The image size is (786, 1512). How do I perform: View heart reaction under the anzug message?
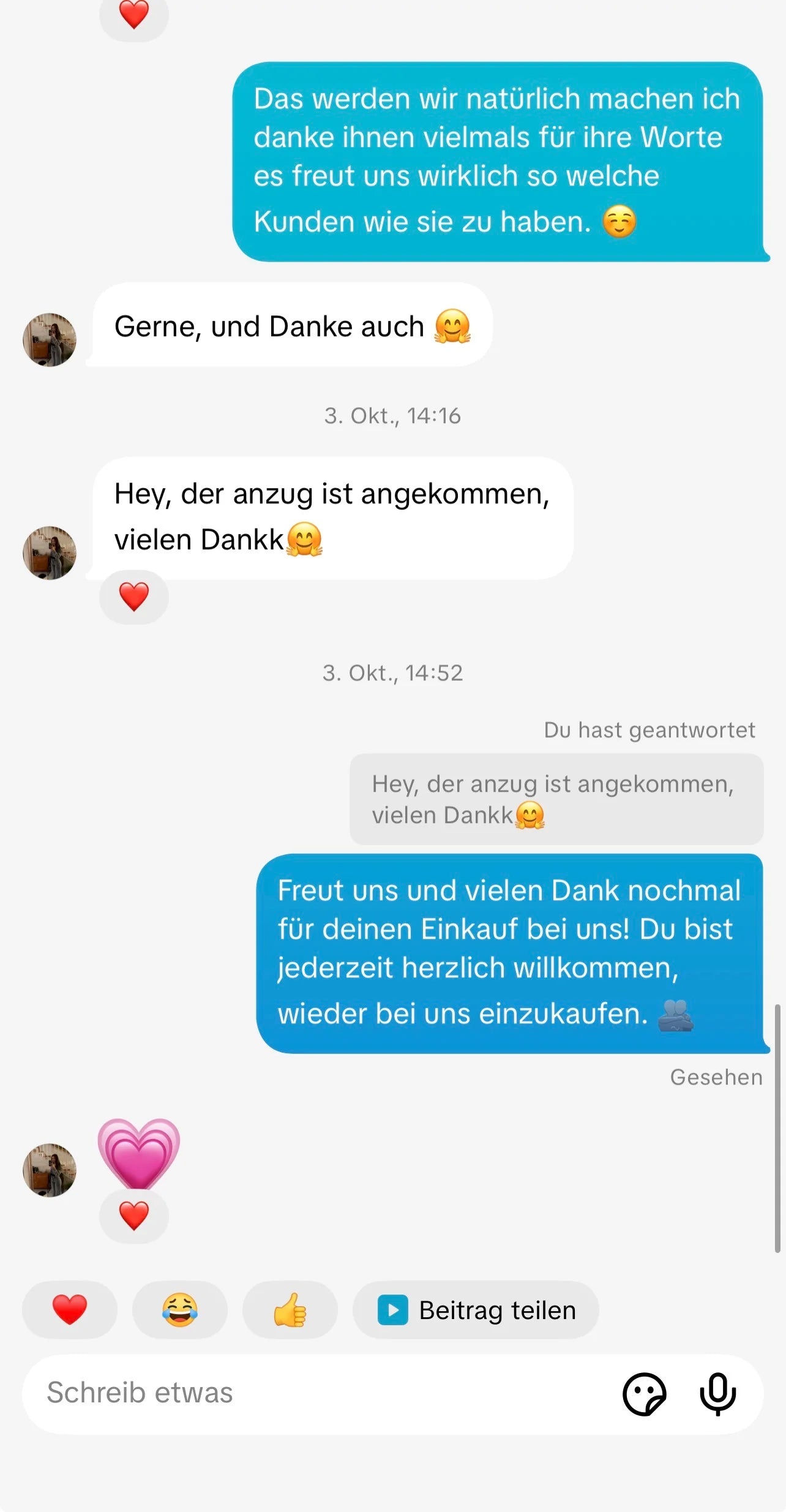pyautogui.click(x=133, y=597)
